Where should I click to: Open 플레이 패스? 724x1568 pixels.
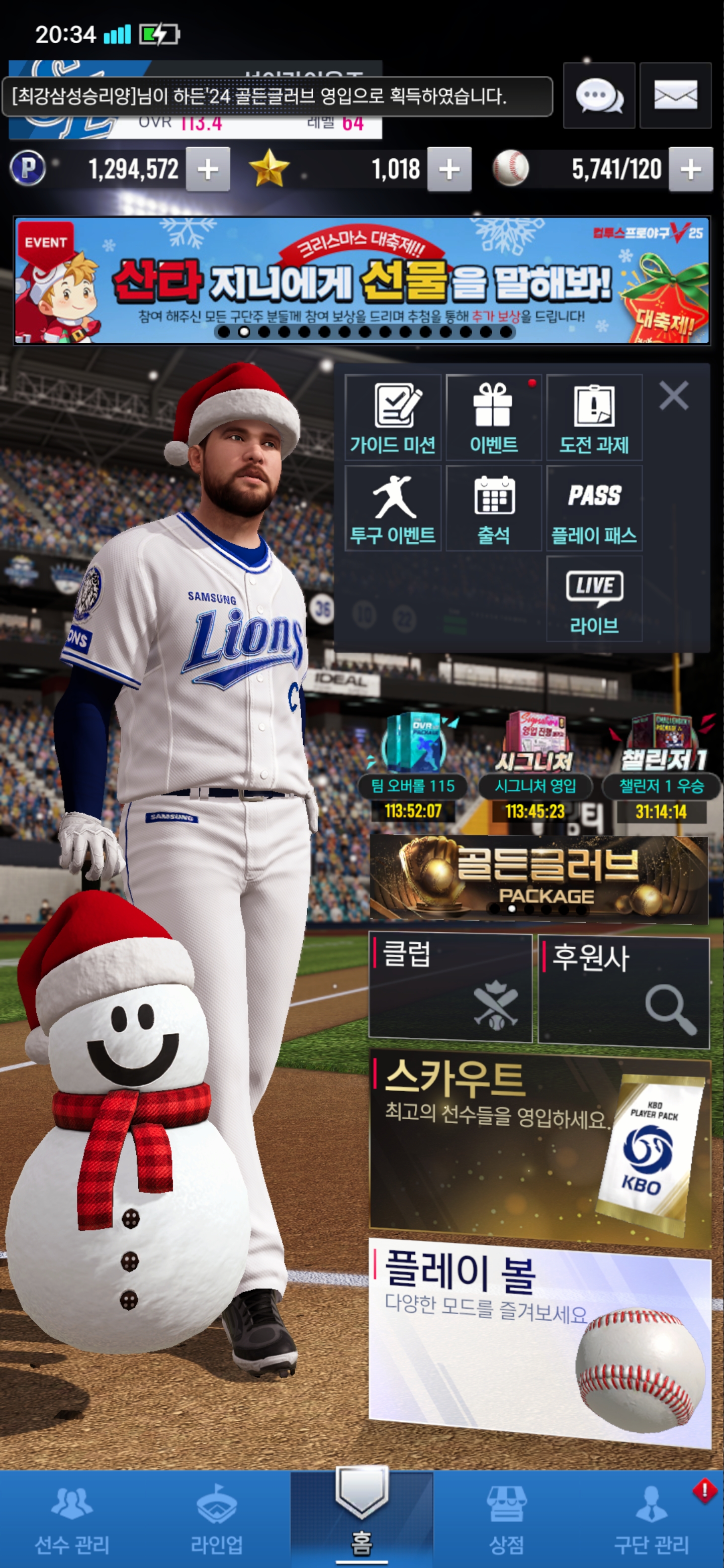pos(594,508)
